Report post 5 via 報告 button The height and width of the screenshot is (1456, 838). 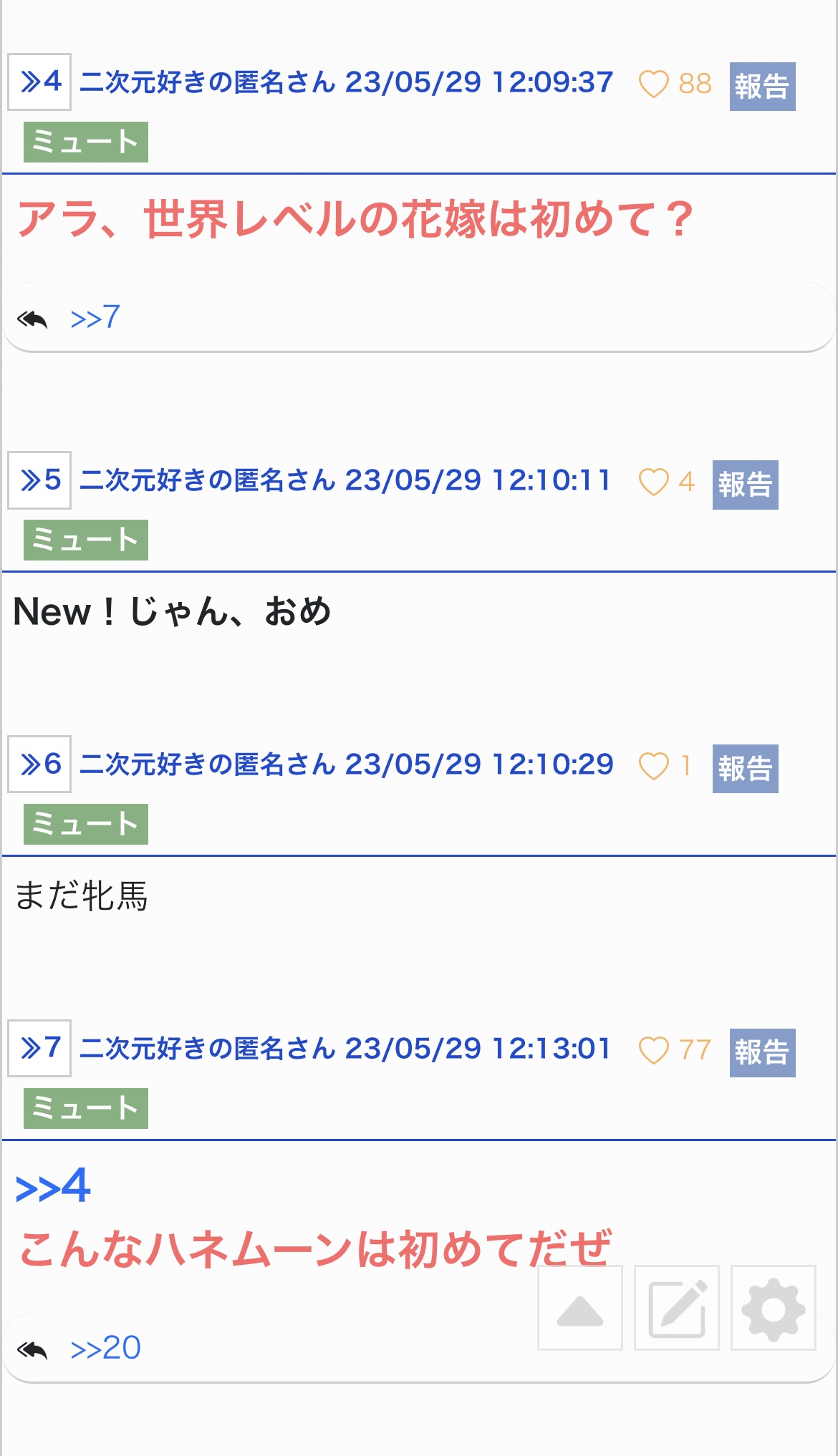[745, 485]
